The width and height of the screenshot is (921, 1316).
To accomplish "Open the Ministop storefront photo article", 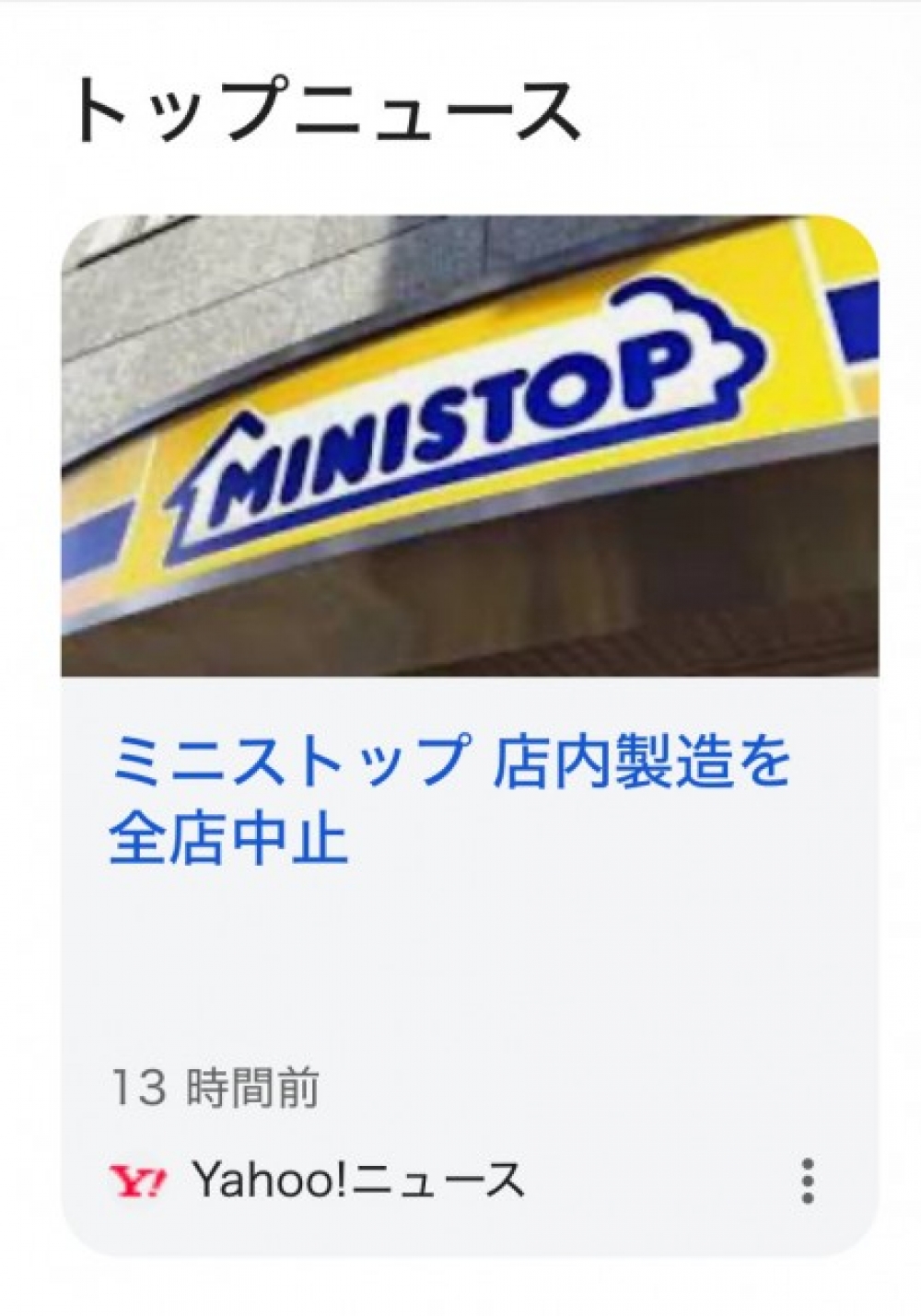I will click(470, 447).
